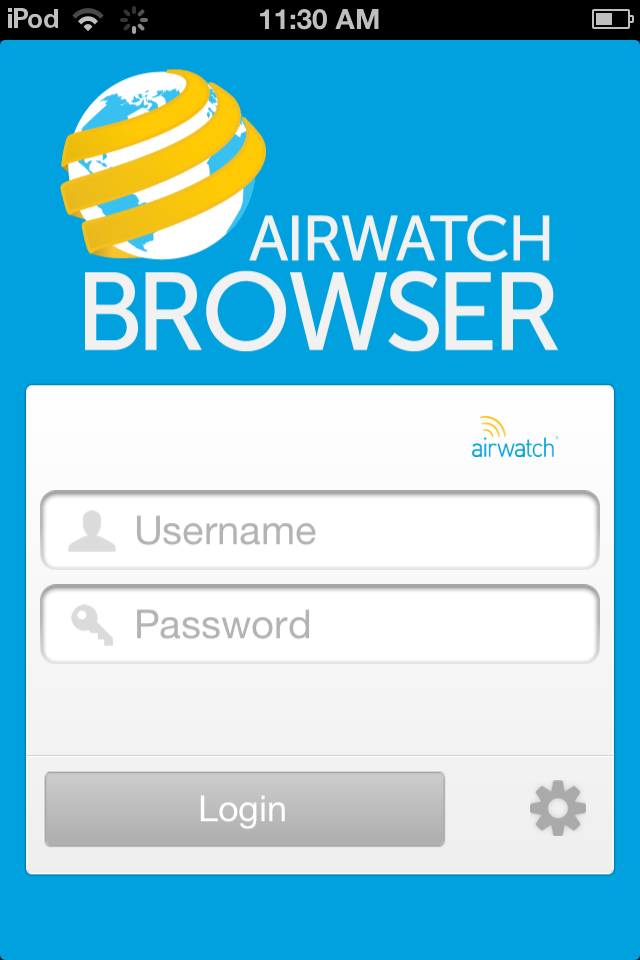Open settings via the gear icon
Viewport: 640px width, 960px height.
[557, 808]
